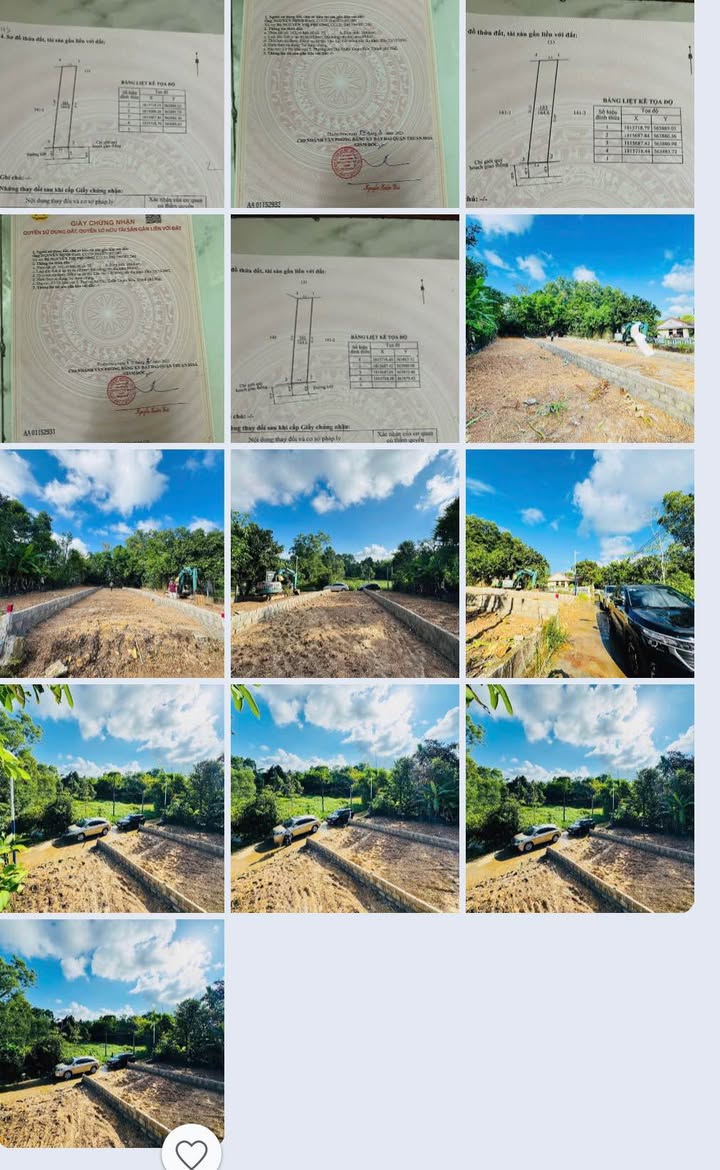This screenshot has height=1170, width=720.
Task: Open the Giấy chứng nhận photo AA 01152931
Action: tap(112, 328)
